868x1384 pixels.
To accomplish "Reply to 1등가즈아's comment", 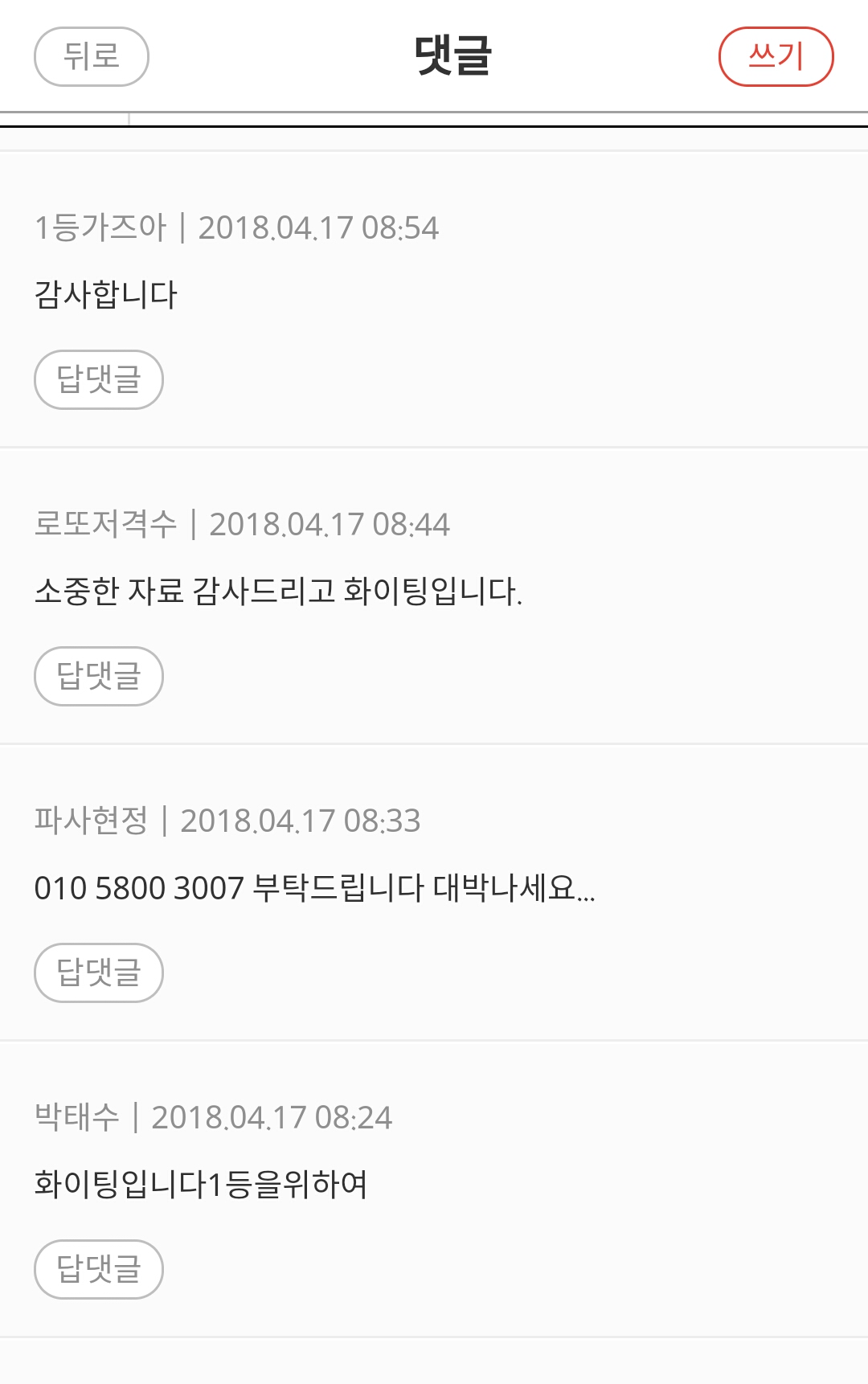I will pyautogui.click(x=99, y=379).
